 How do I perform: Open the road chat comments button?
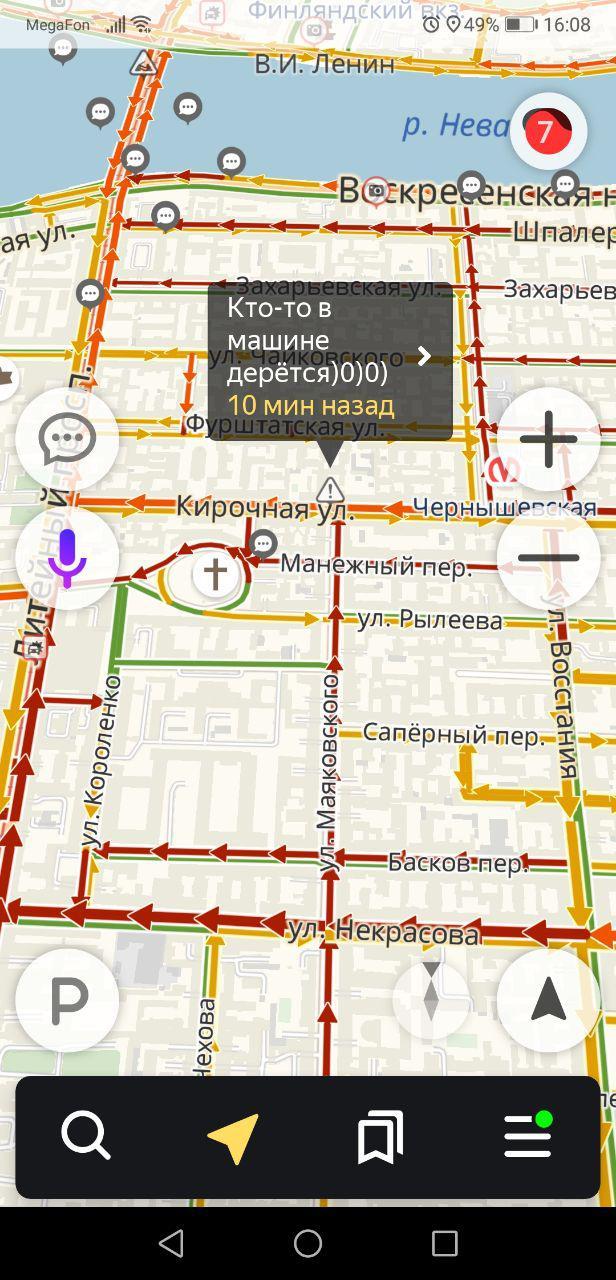(x=67, y=438)
